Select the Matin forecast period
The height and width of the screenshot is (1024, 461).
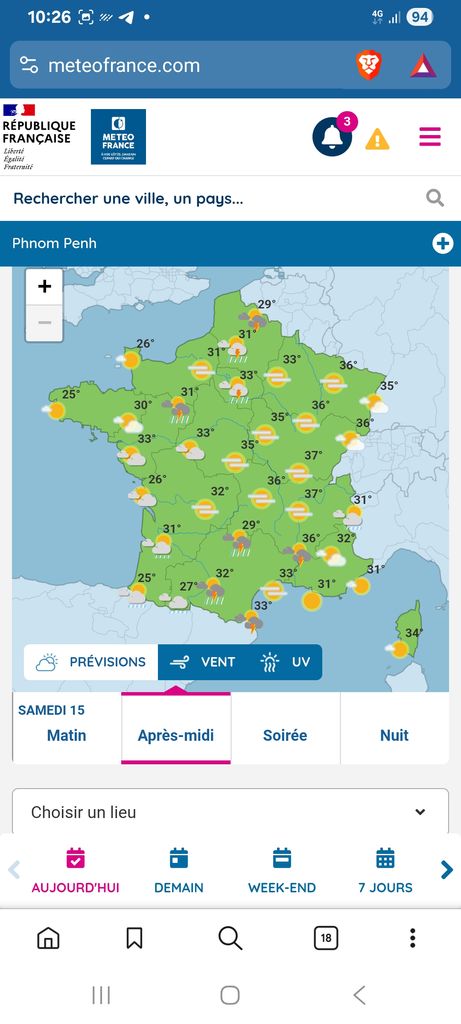click(x=67, y=735)
